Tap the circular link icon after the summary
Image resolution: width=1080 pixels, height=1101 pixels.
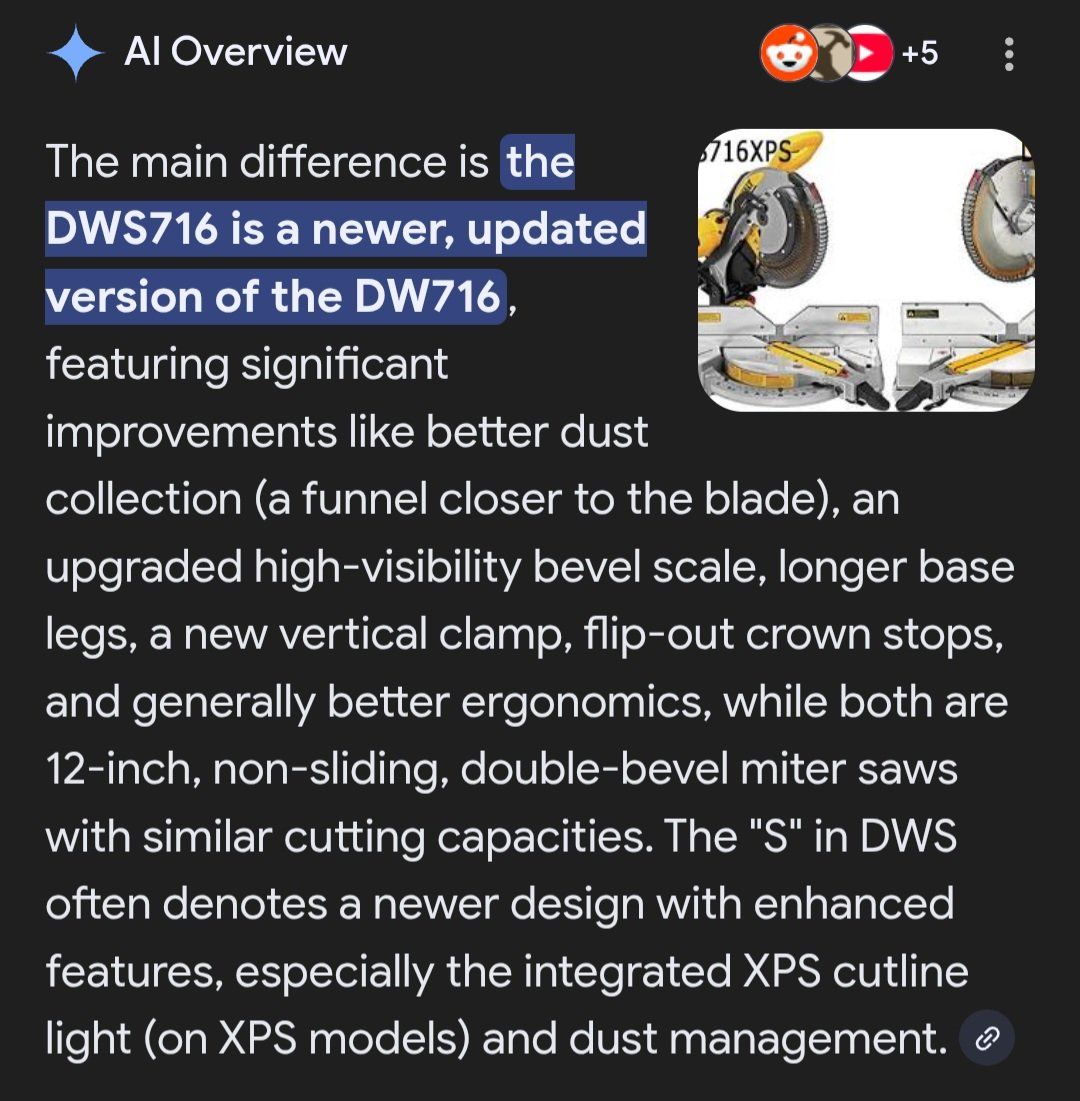pyautogui.click(x=987, y=1037)
